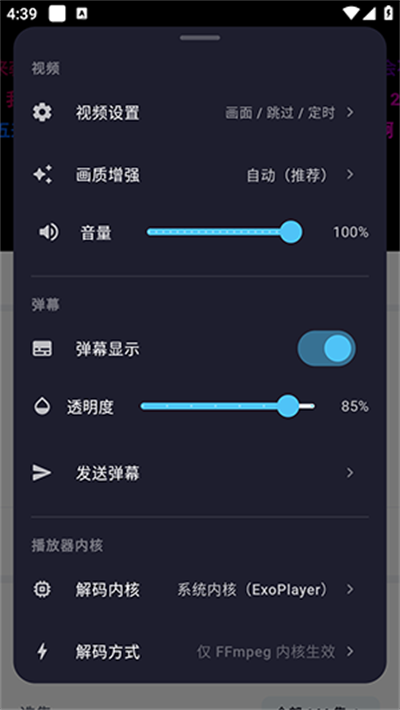Screen dimensions: 400x710
Task: Open 发送弹幕
Action: pos(200,473)
